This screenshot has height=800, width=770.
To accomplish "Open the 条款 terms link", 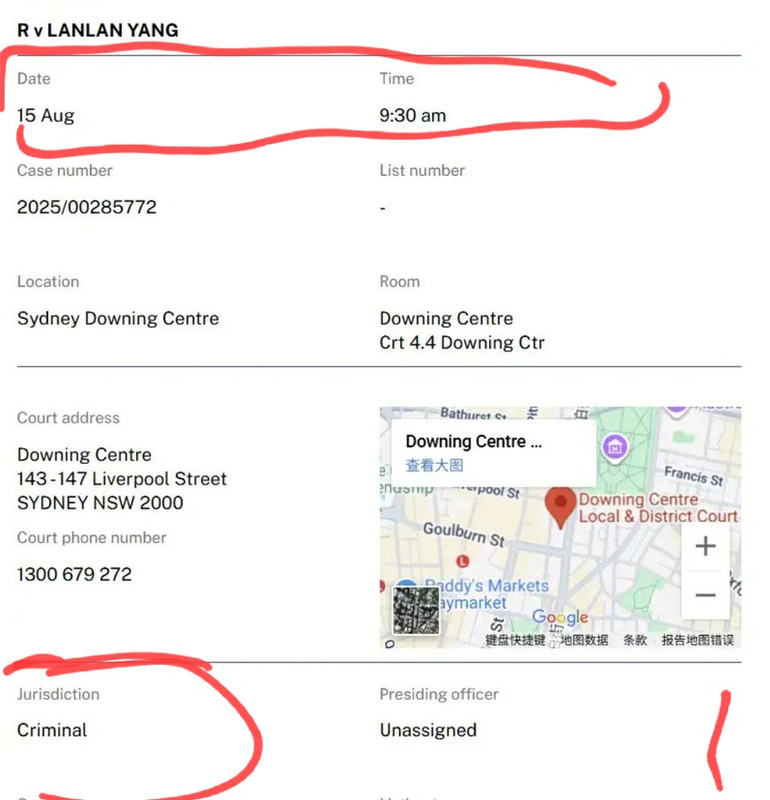I will click(x=635, y=640).
